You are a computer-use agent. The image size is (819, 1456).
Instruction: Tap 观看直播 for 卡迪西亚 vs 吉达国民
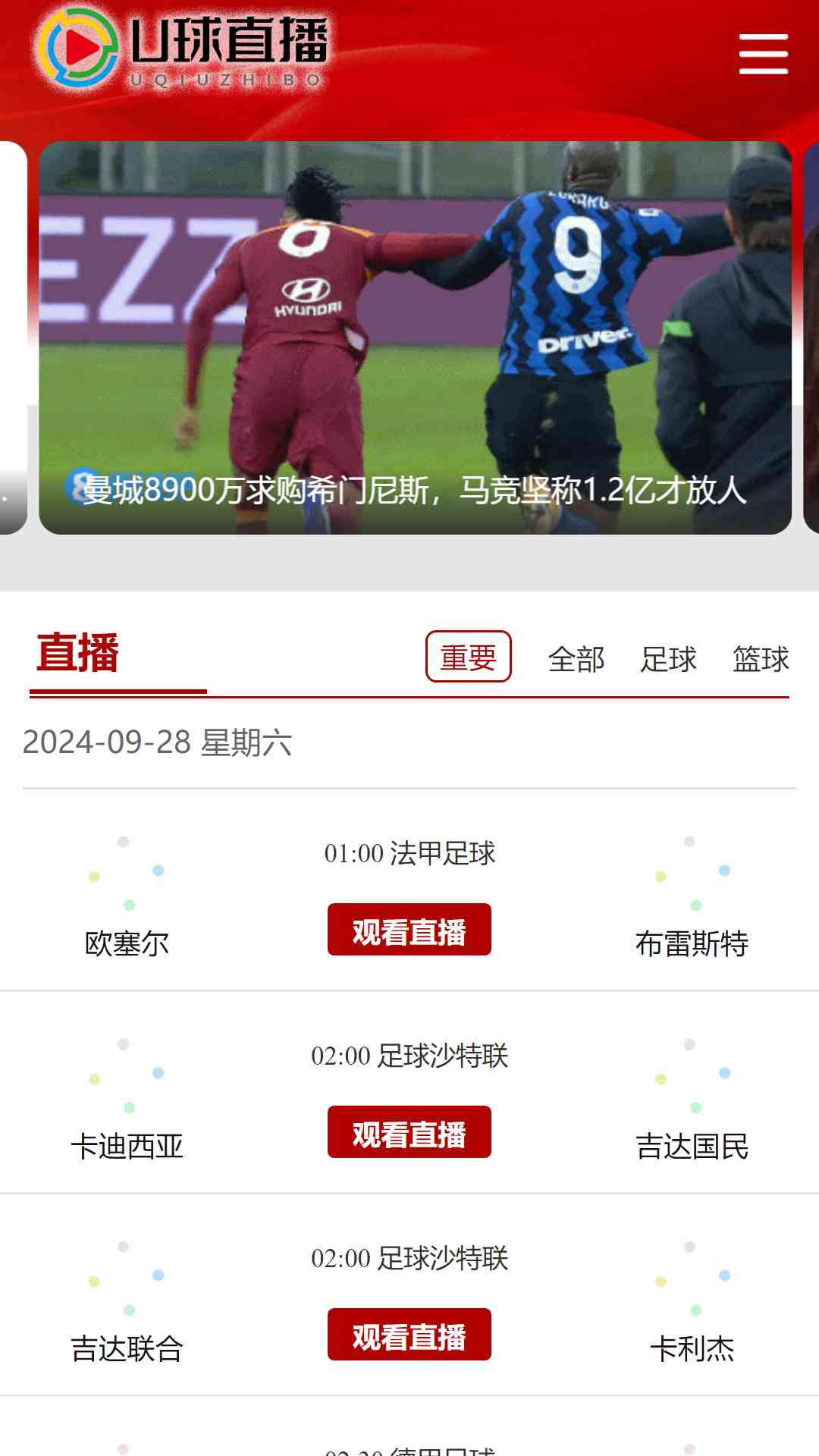pos(409,1132)
